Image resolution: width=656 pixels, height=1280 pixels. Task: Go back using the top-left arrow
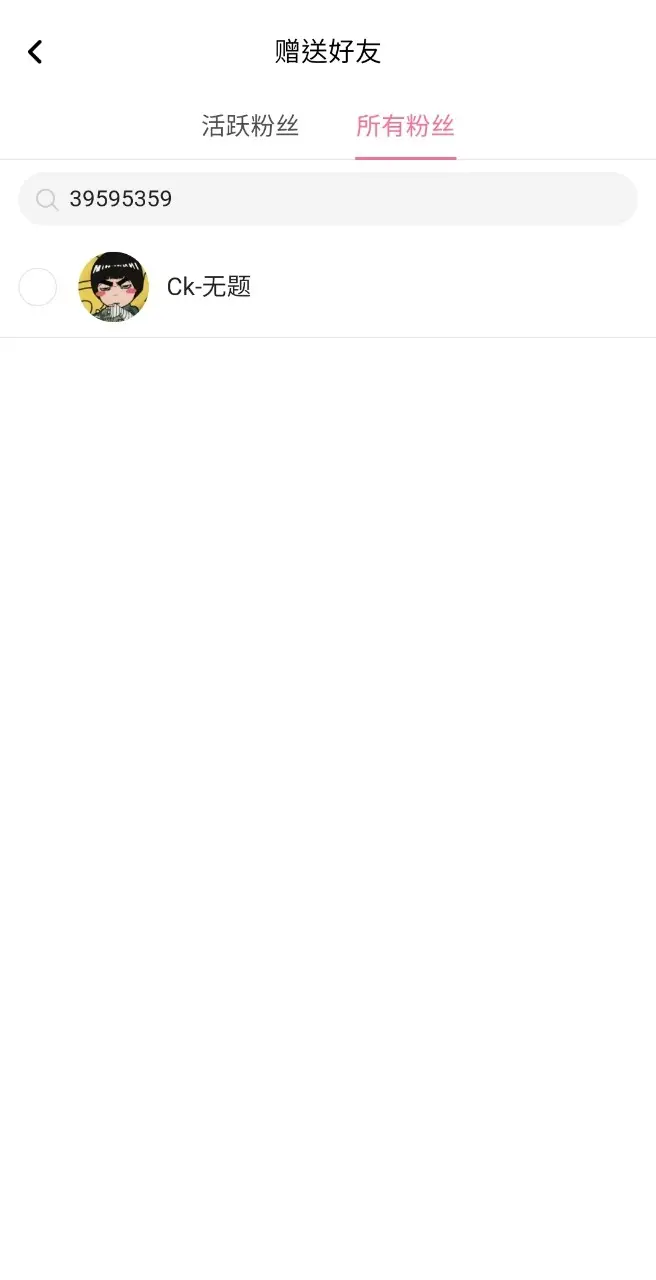(x=35, y=52)
